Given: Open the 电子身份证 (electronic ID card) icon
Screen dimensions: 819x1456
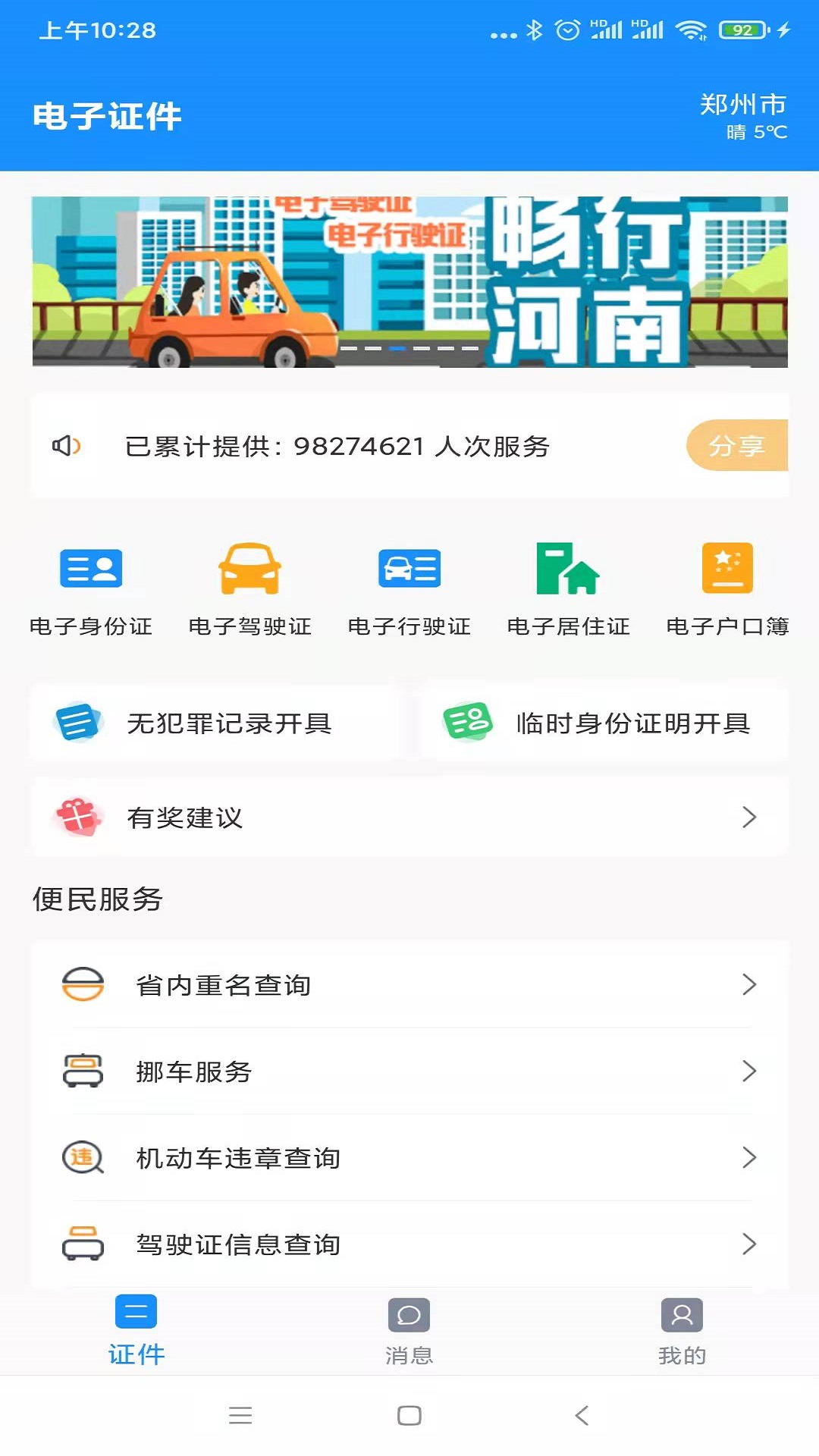Looking at the screenshot, I should (91, 567).
